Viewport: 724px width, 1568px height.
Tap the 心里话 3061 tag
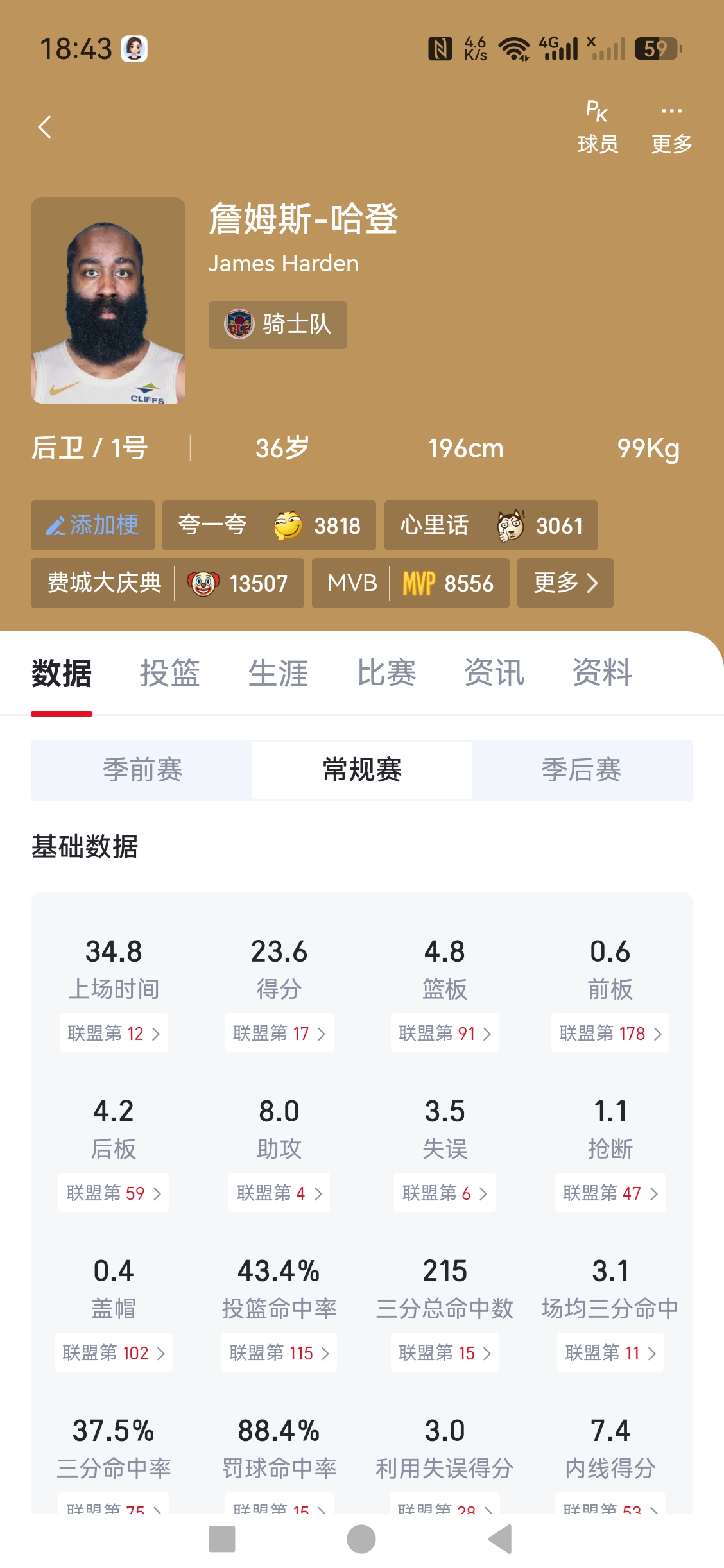[491, 525]
